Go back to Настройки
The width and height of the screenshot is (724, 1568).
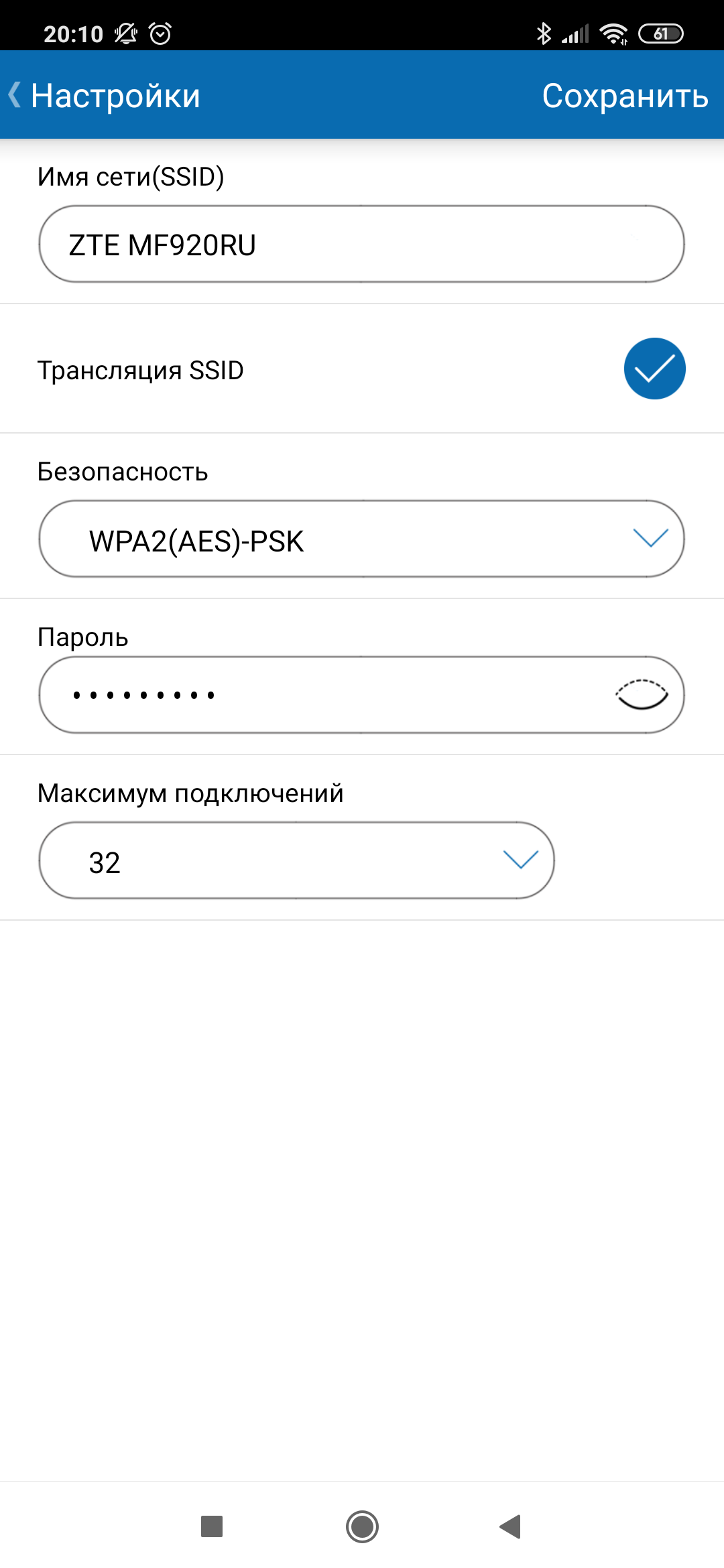pyautogui.click(x=104, y=95)
